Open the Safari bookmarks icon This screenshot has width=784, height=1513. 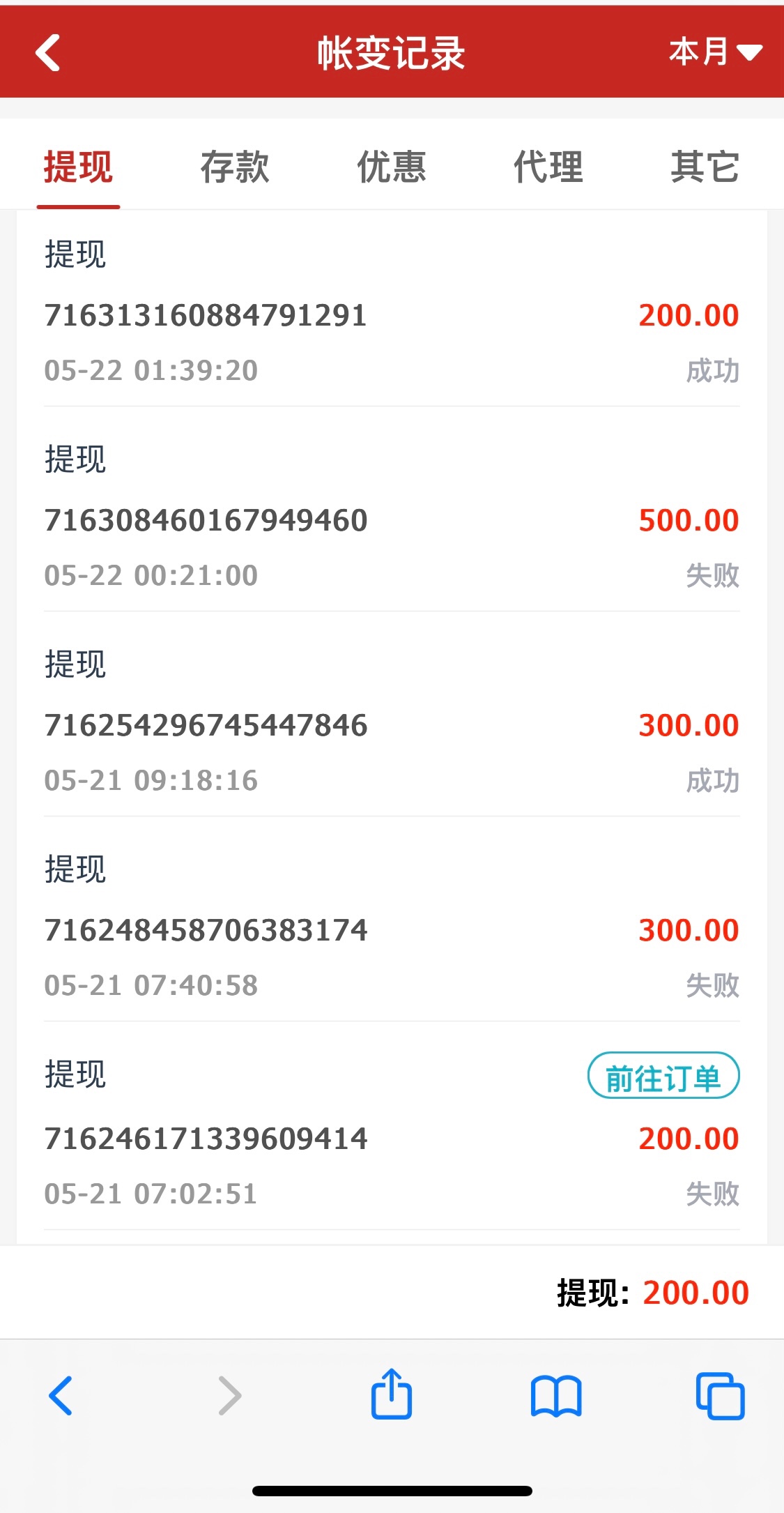pos(555,1397)
